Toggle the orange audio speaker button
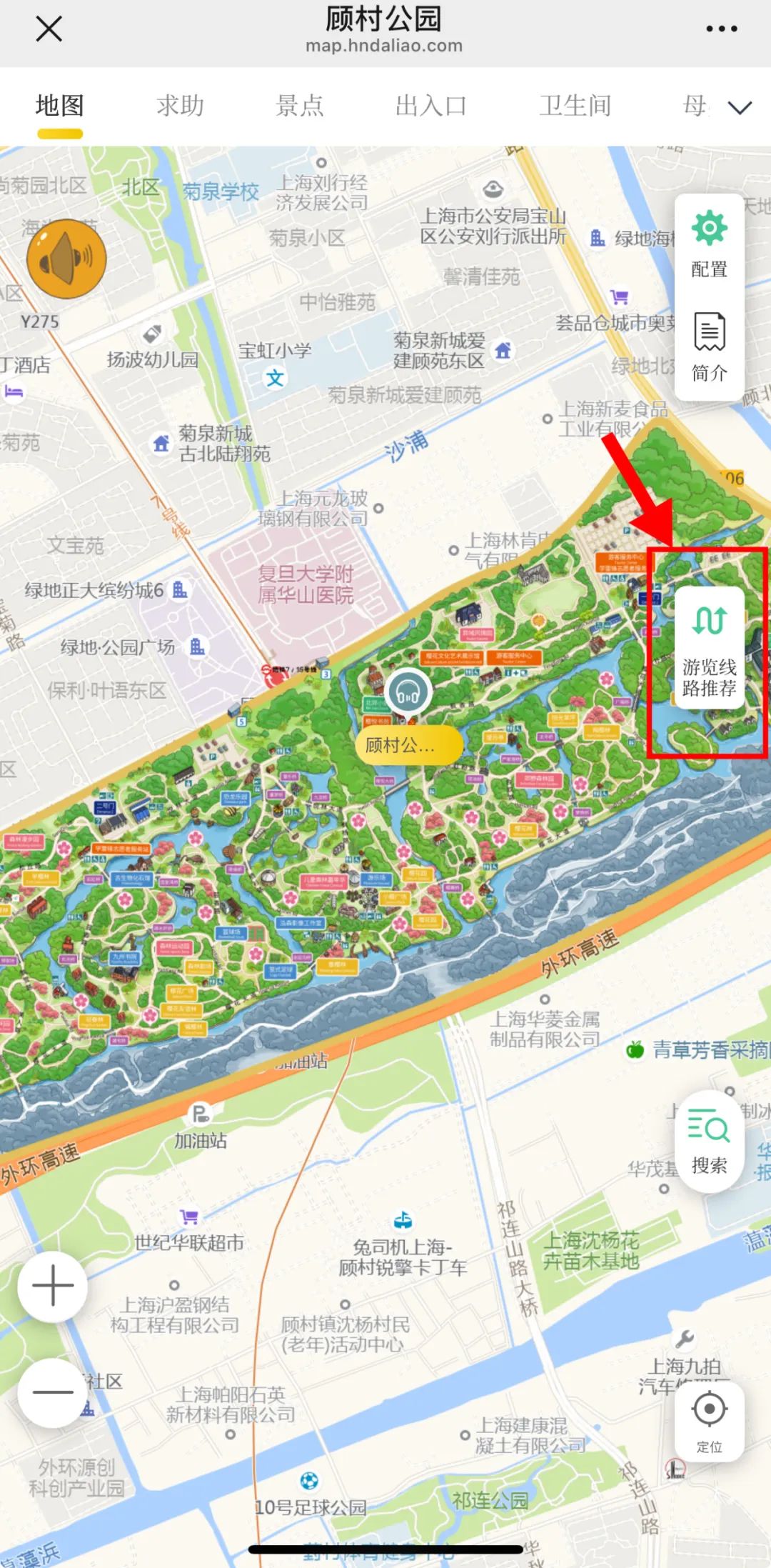This screenshot has height=1568, width=771. (66, 259)
